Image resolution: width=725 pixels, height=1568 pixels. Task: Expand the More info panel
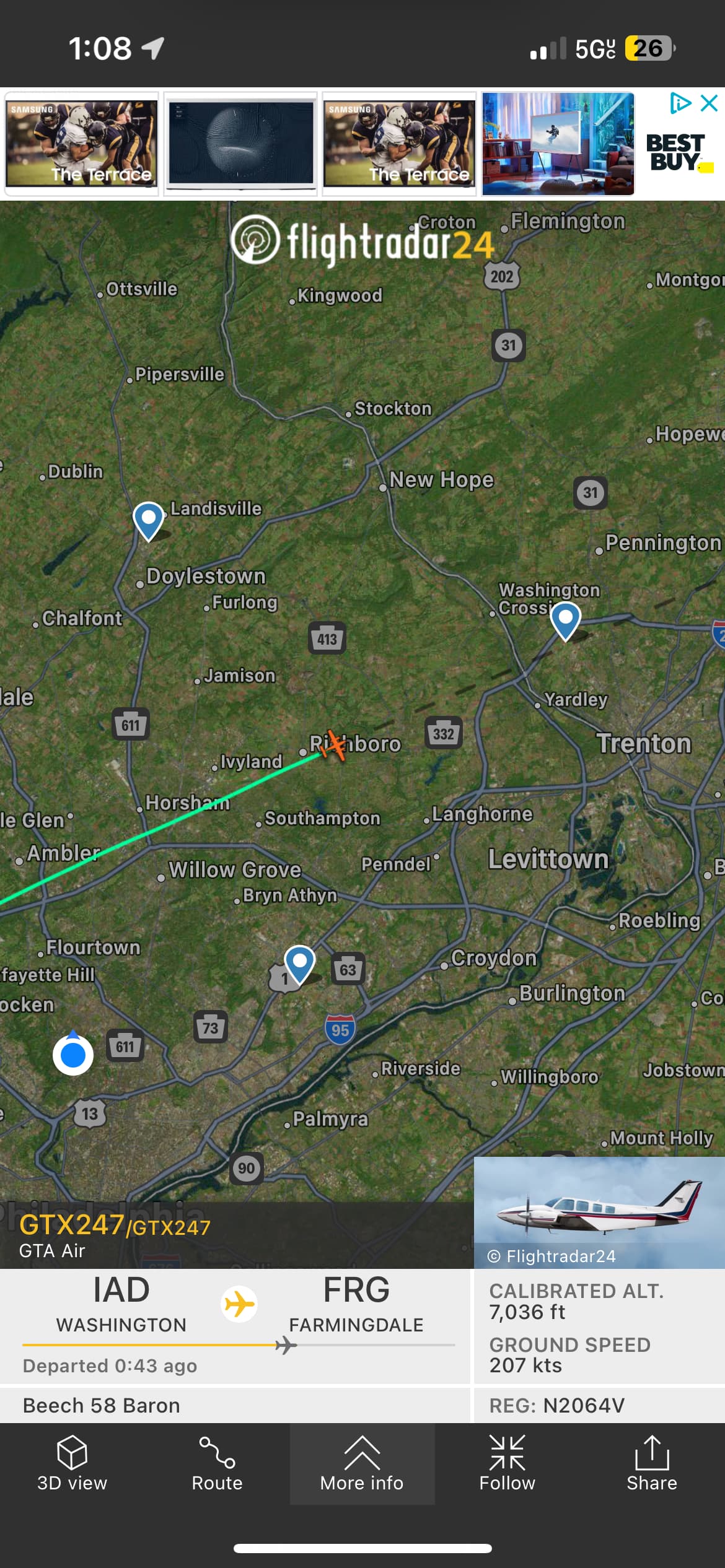click(x=362, y=1464)
